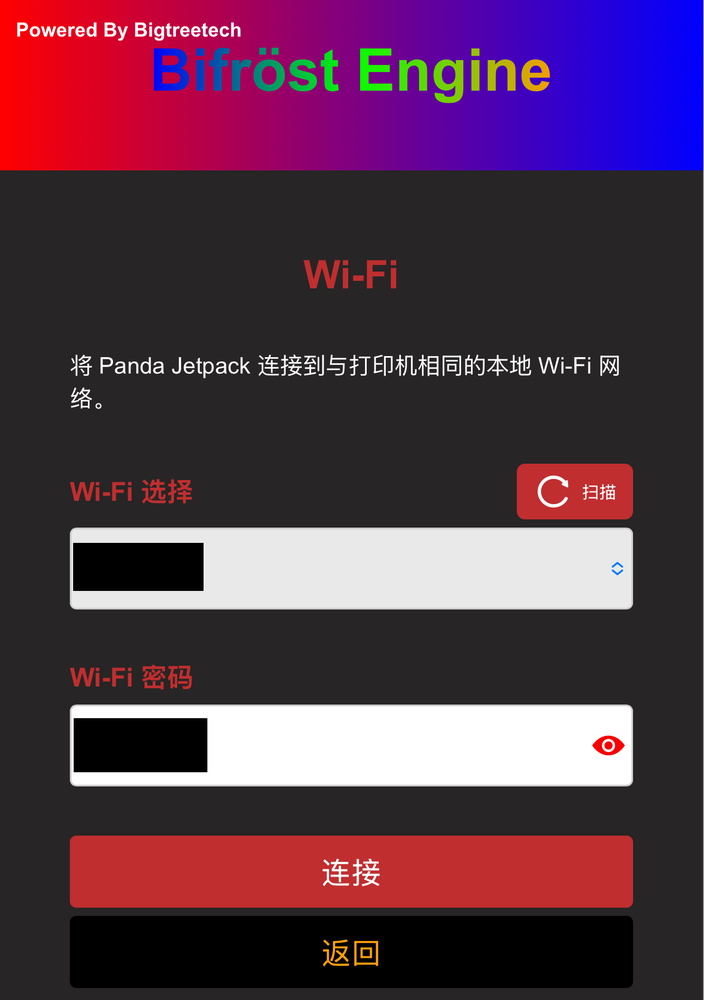The height and width of the screenshot is (1000, 704).
Task: Open the Wi-Fi 选择 dropdown
Action: [x=351, y=568]
